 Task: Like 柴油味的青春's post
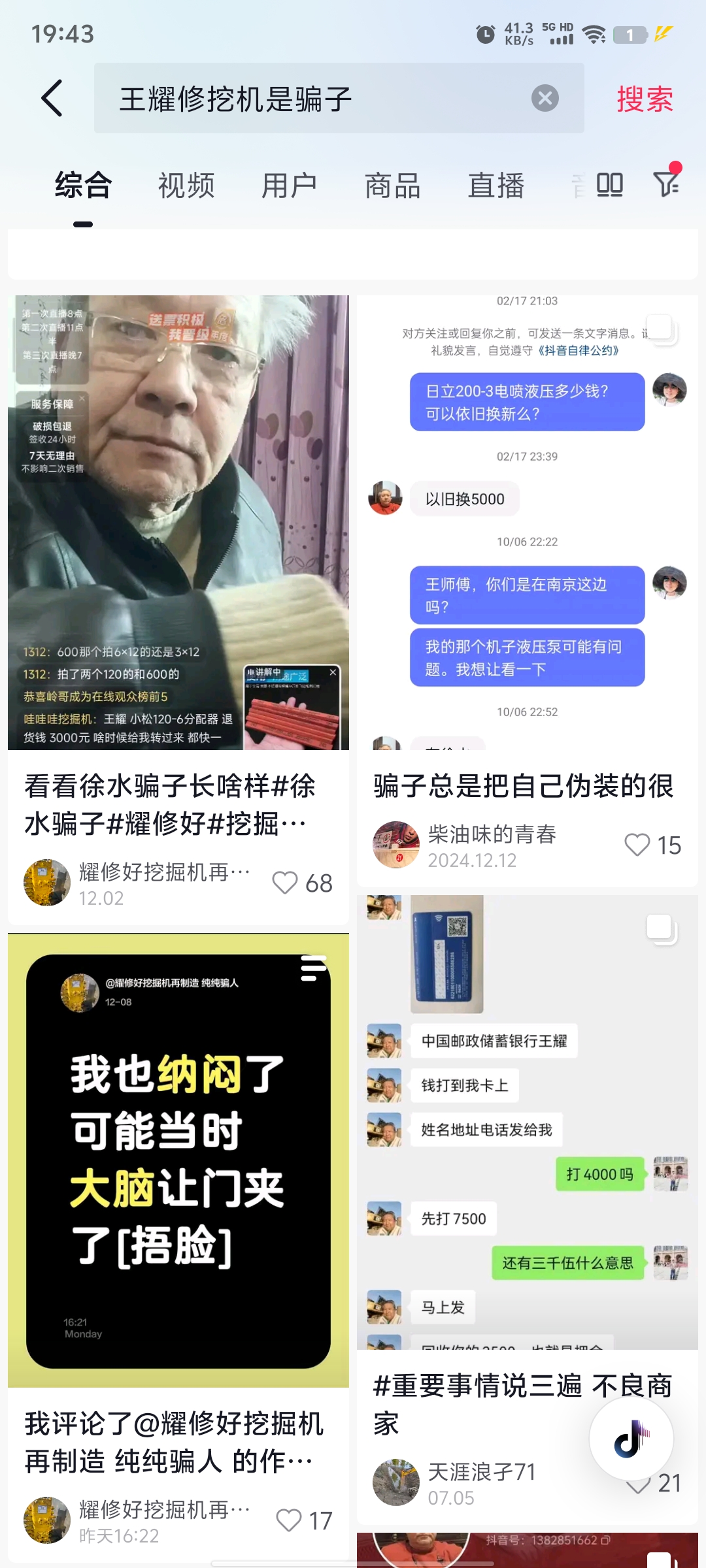pyautogui.click(x=637, y=845)
